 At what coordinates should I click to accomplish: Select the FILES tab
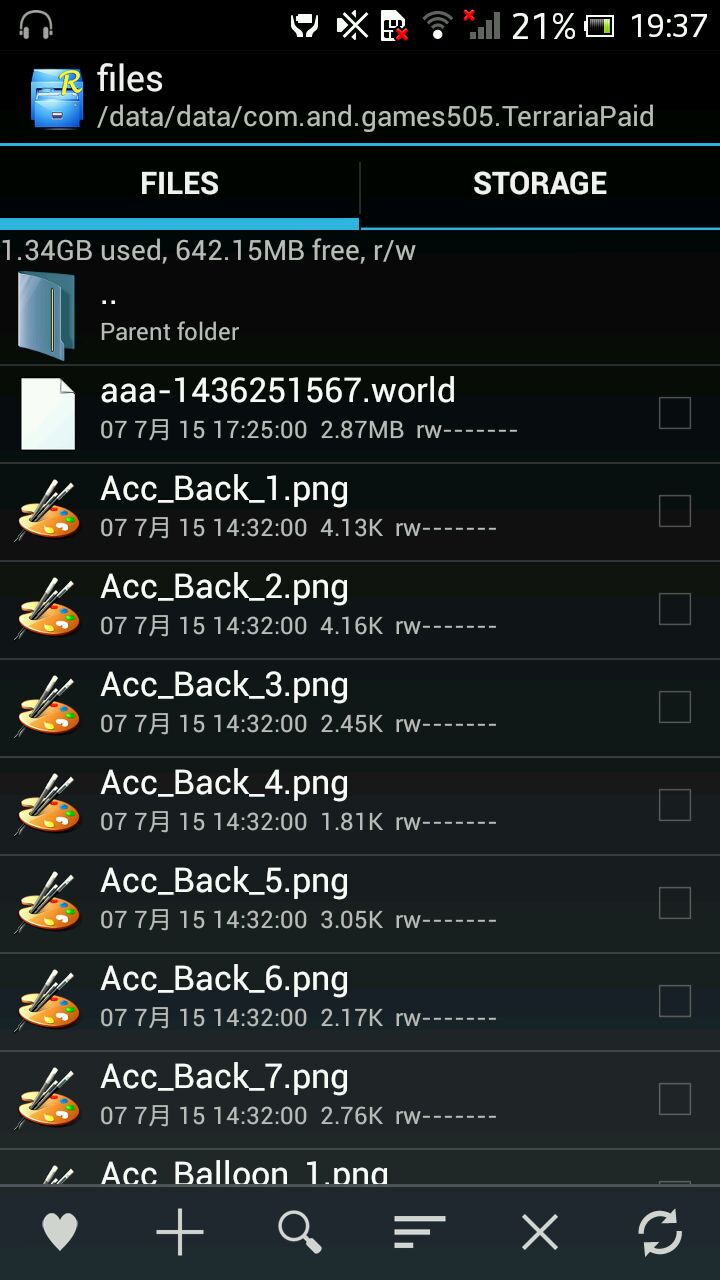point(180,184)
